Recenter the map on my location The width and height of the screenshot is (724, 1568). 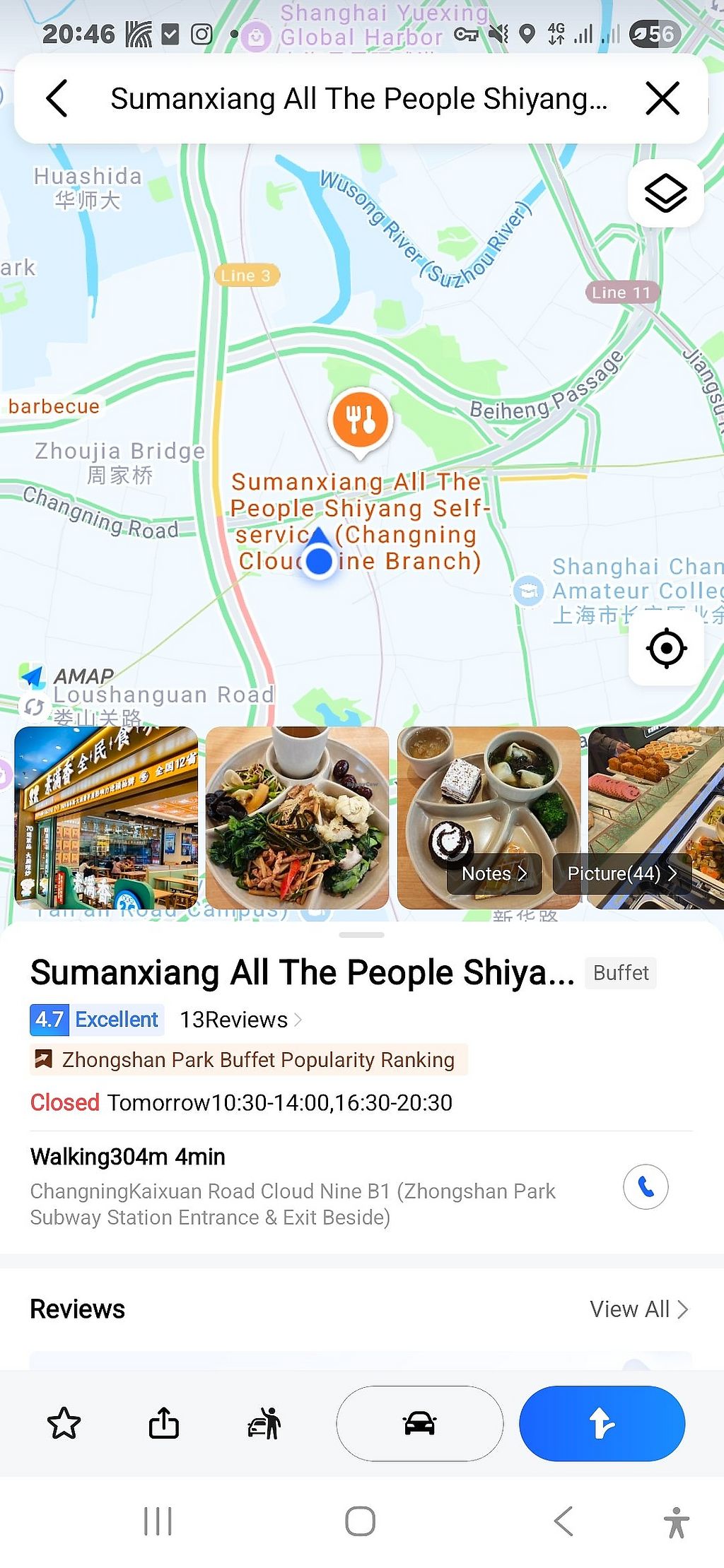(x=665, y=648)
